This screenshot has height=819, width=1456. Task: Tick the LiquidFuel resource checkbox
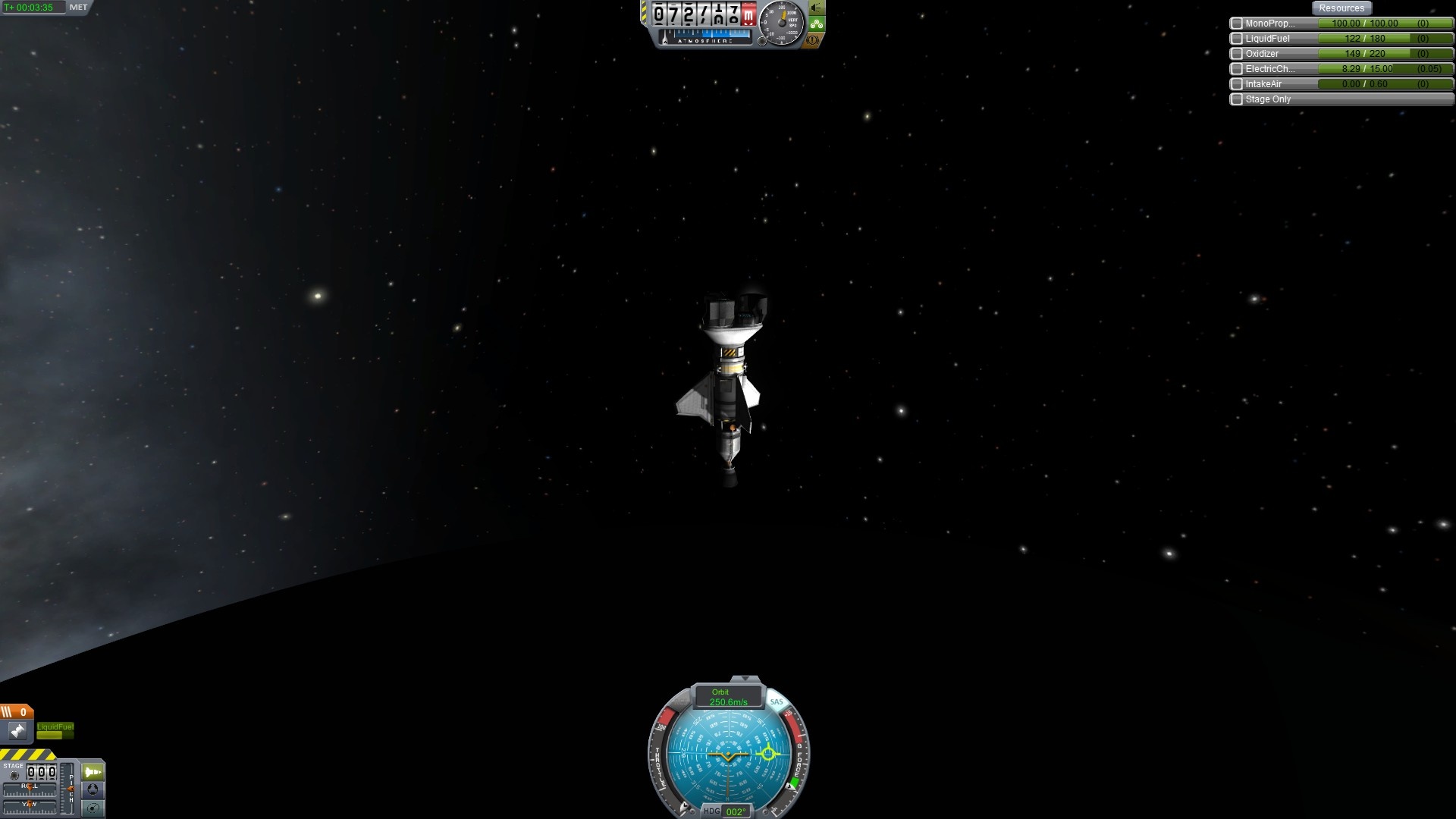pos(1237,39)
